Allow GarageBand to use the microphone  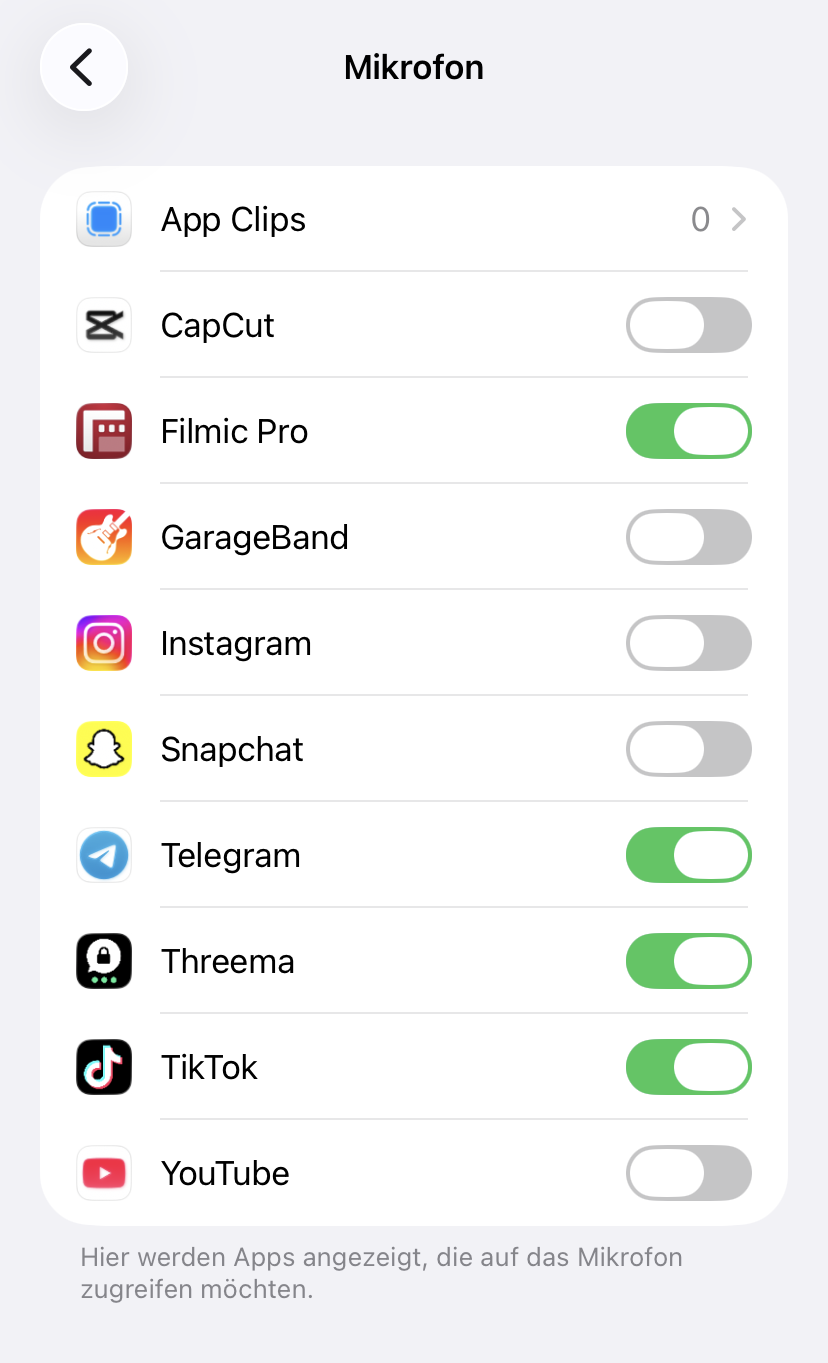(x=688, y=537)
